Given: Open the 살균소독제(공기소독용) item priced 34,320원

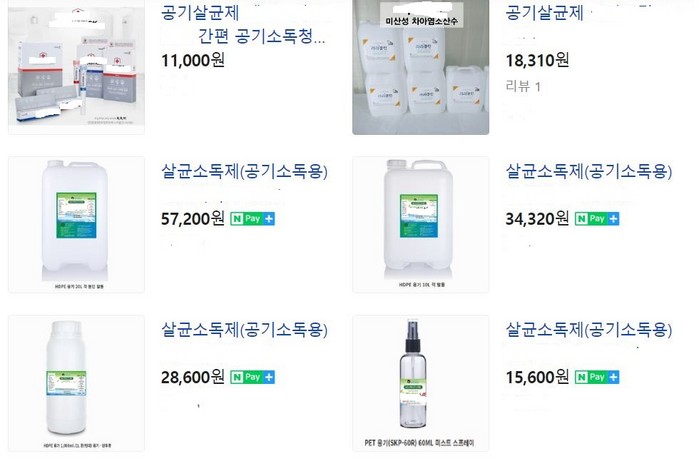Looking at the screenshot, I should click(x=590, y=171).
